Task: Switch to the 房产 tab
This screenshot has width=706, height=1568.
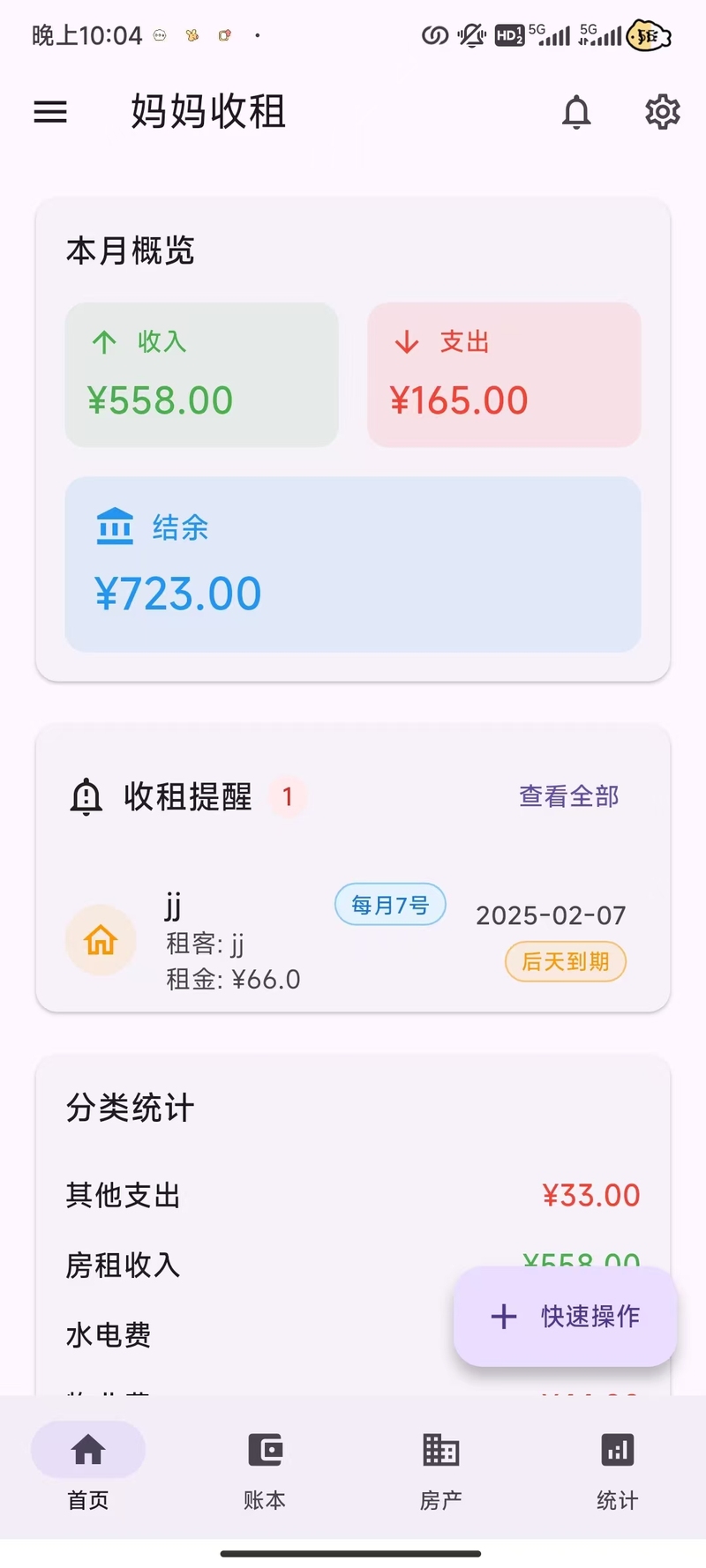Action: (x=441, y=1469)
